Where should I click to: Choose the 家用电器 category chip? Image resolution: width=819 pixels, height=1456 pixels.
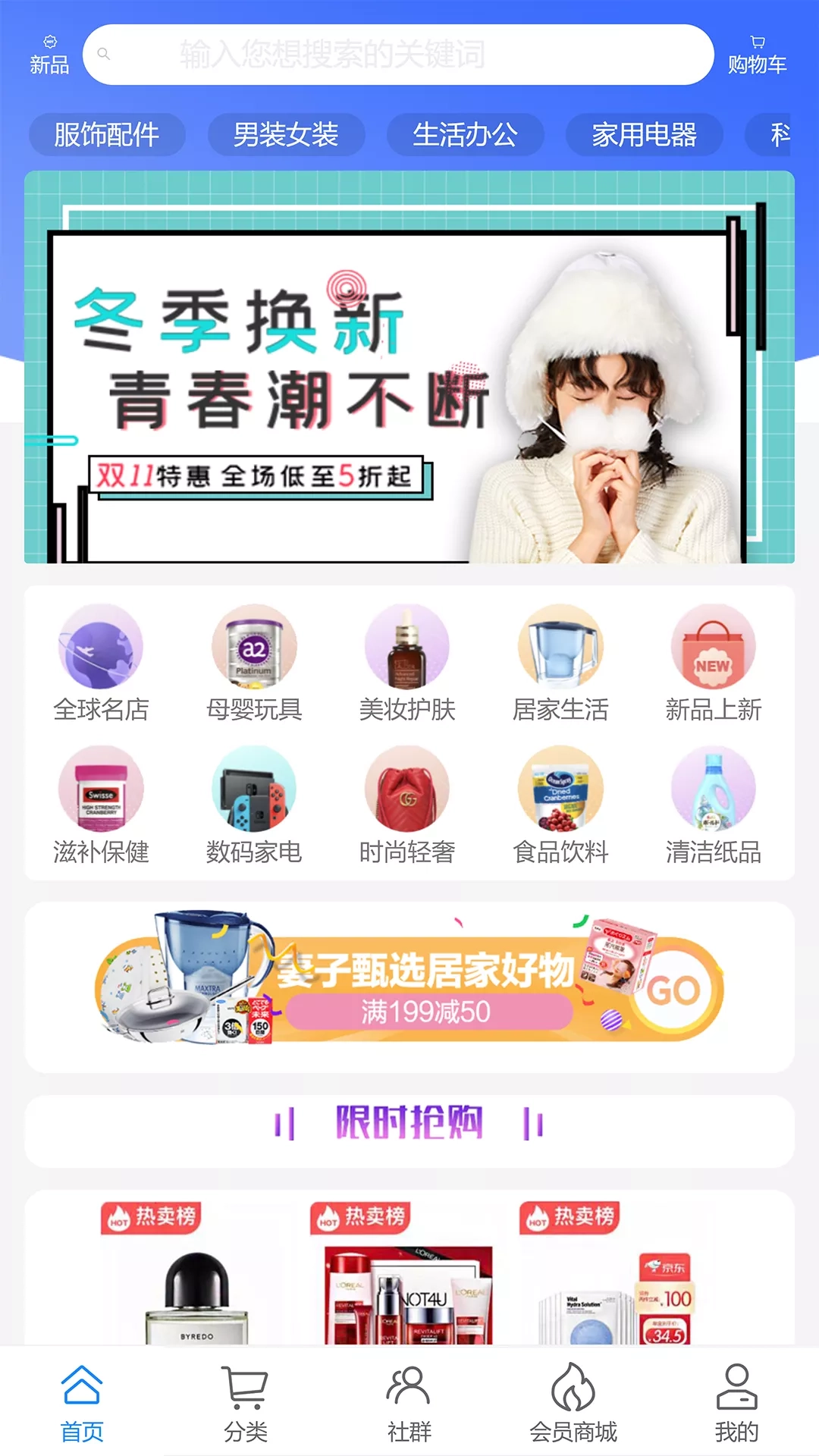(x=644, y=135)
